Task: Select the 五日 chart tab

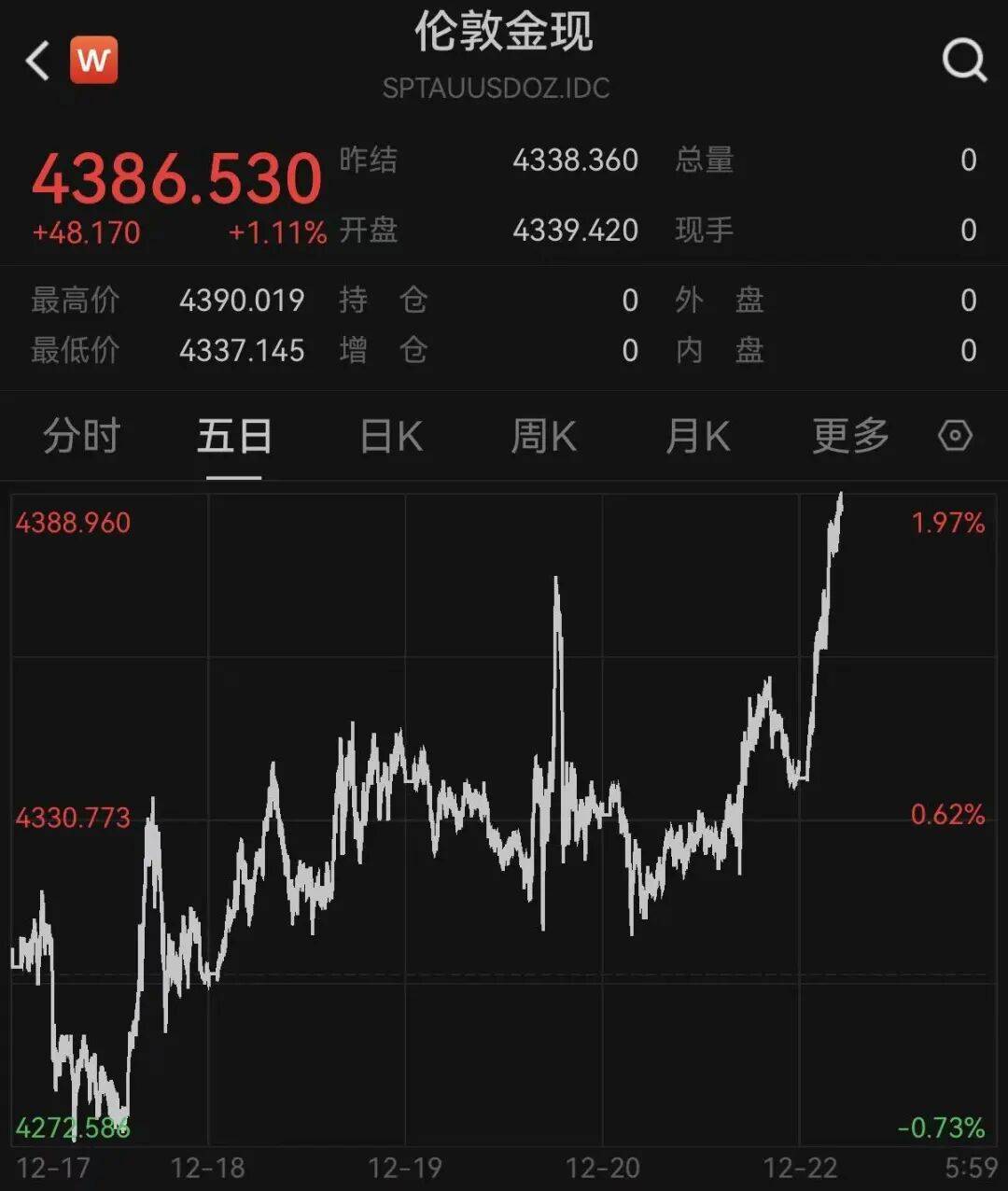Action: [x=233, y=436]
